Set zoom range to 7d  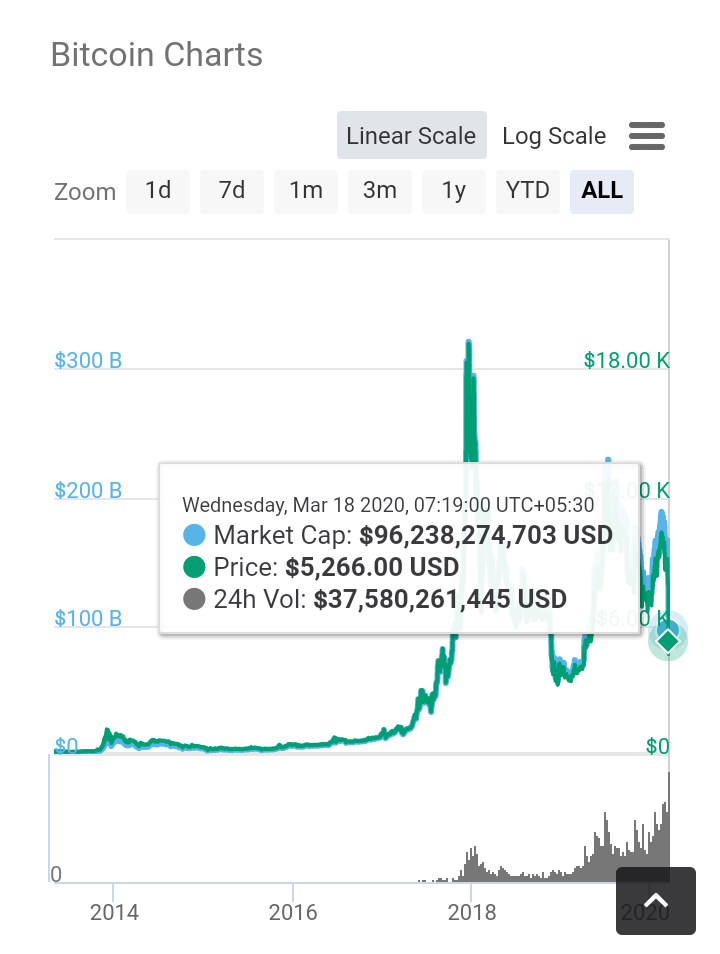point(232,191)
